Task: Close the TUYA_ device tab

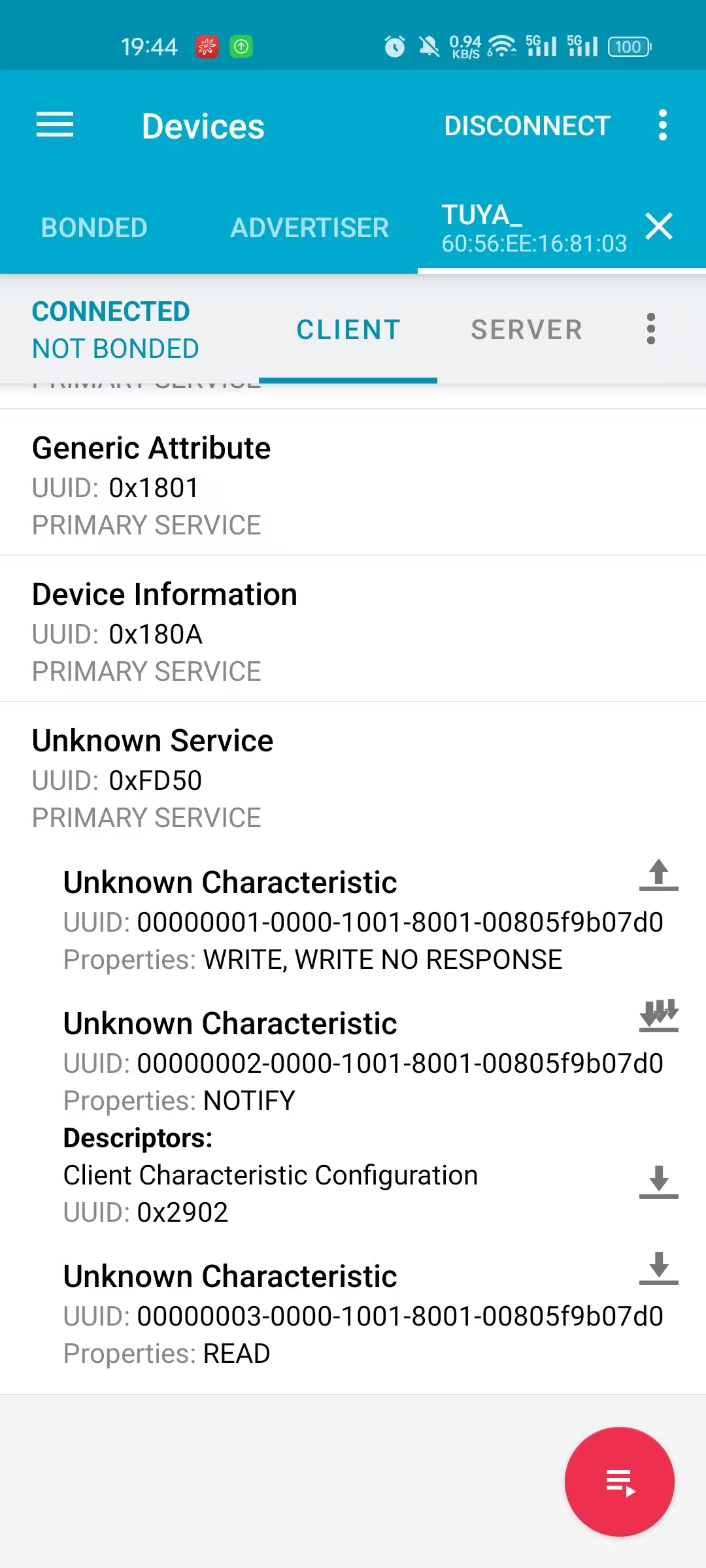Action: coord(658,227)
